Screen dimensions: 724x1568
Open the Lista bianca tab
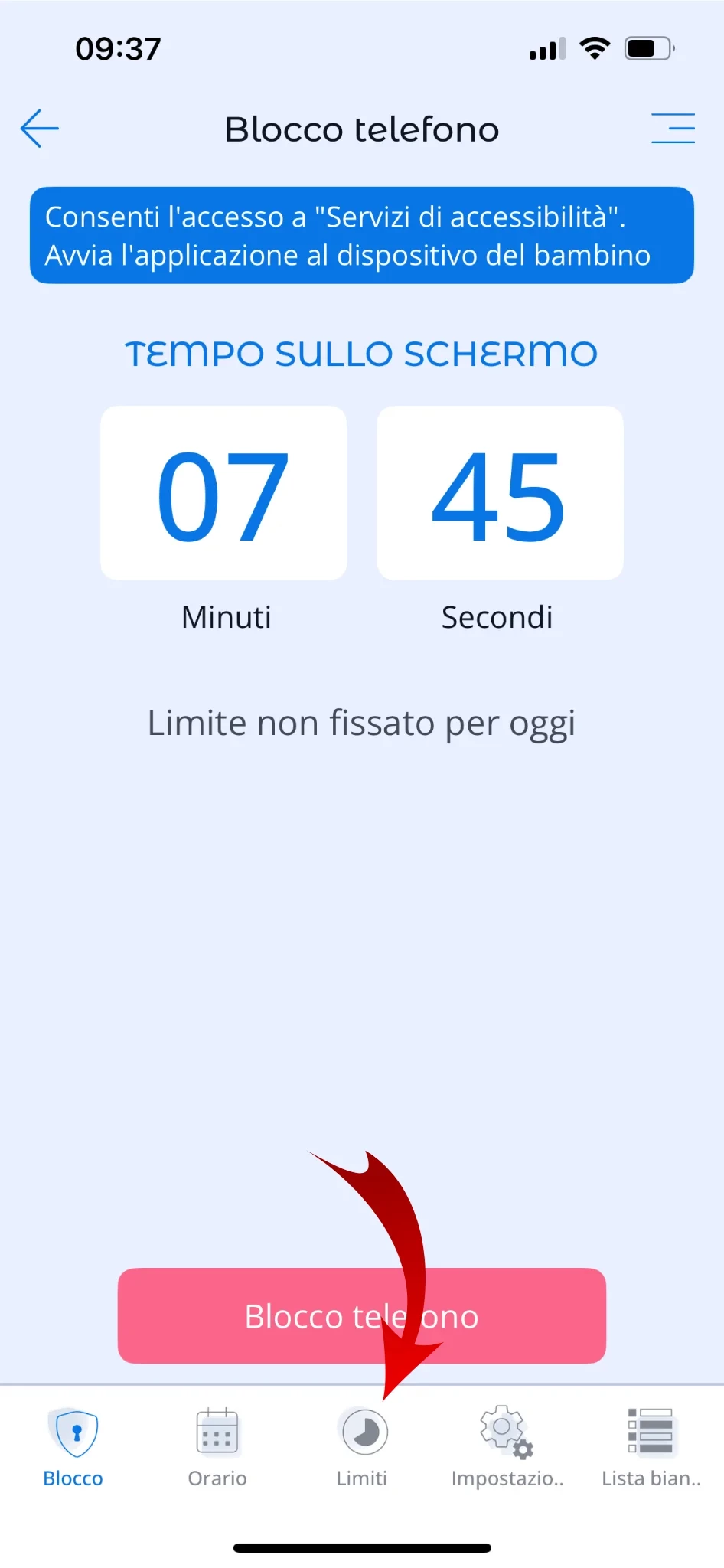(x=651, y=1445)
